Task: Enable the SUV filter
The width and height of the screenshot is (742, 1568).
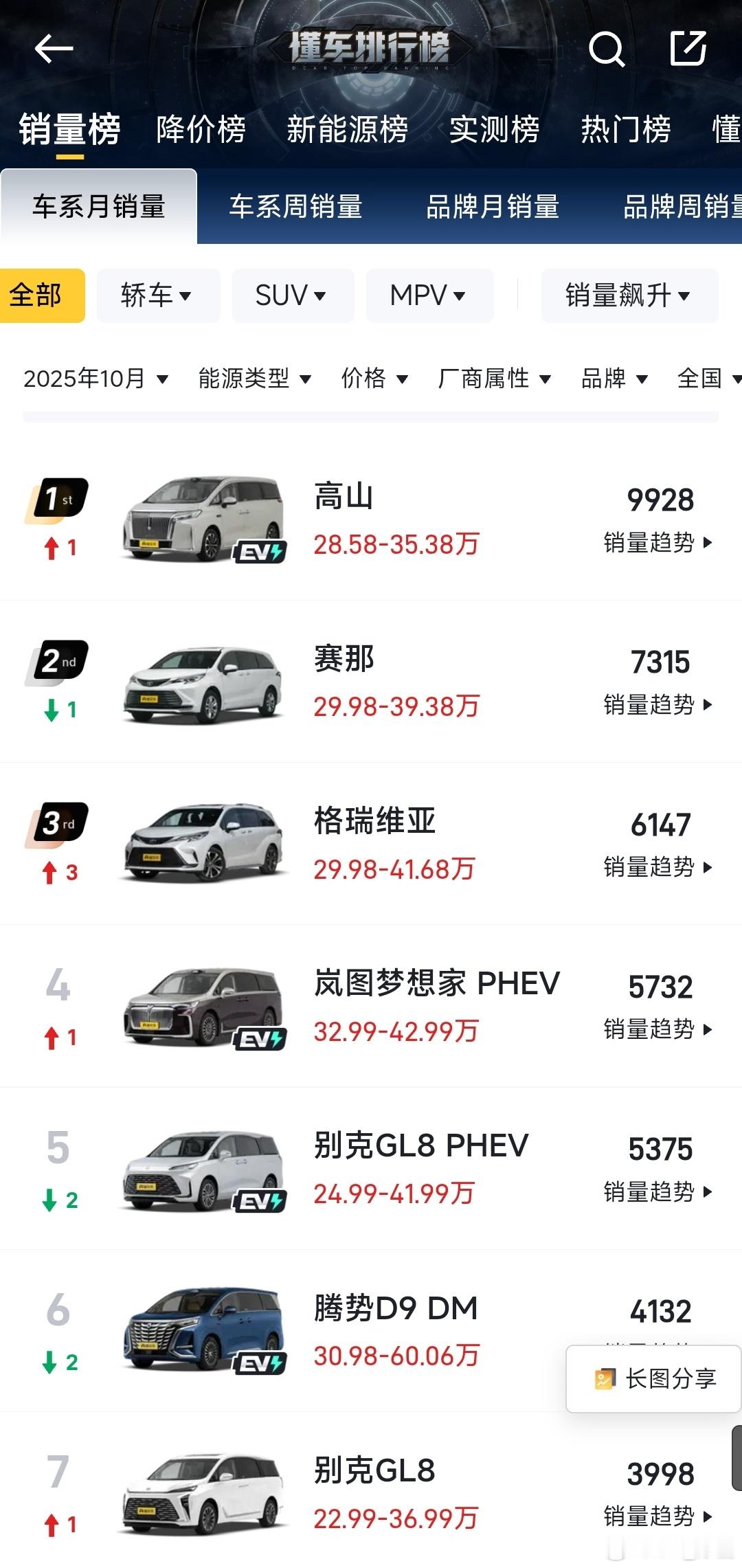Action: [x=293, y=295]
